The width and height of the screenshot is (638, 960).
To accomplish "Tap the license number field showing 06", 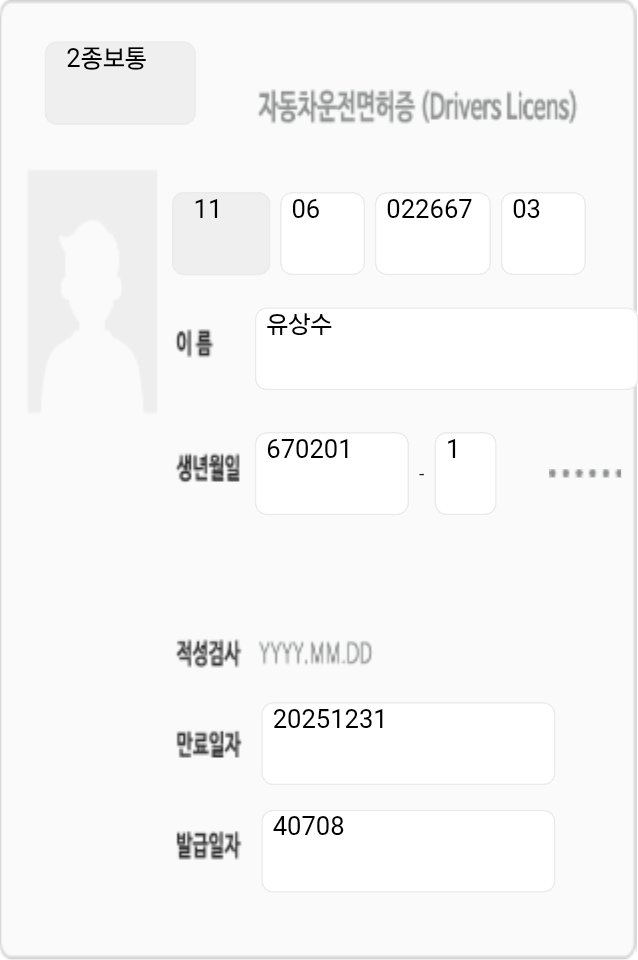I will point(322,233).
